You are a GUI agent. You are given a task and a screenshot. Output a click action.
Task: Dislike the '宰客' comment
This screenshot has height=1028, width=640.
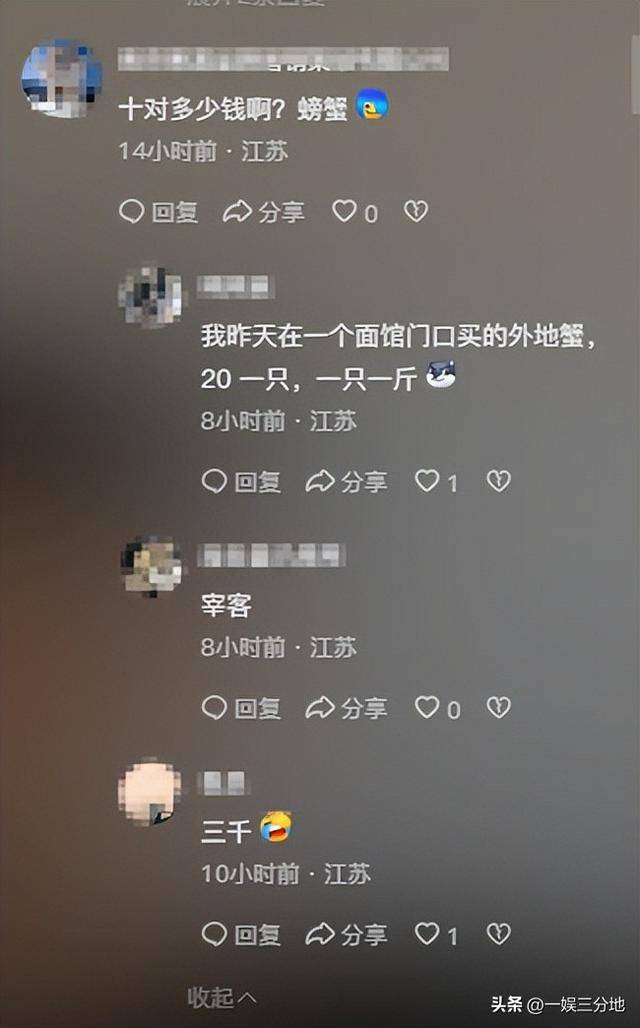click(498, 707)
